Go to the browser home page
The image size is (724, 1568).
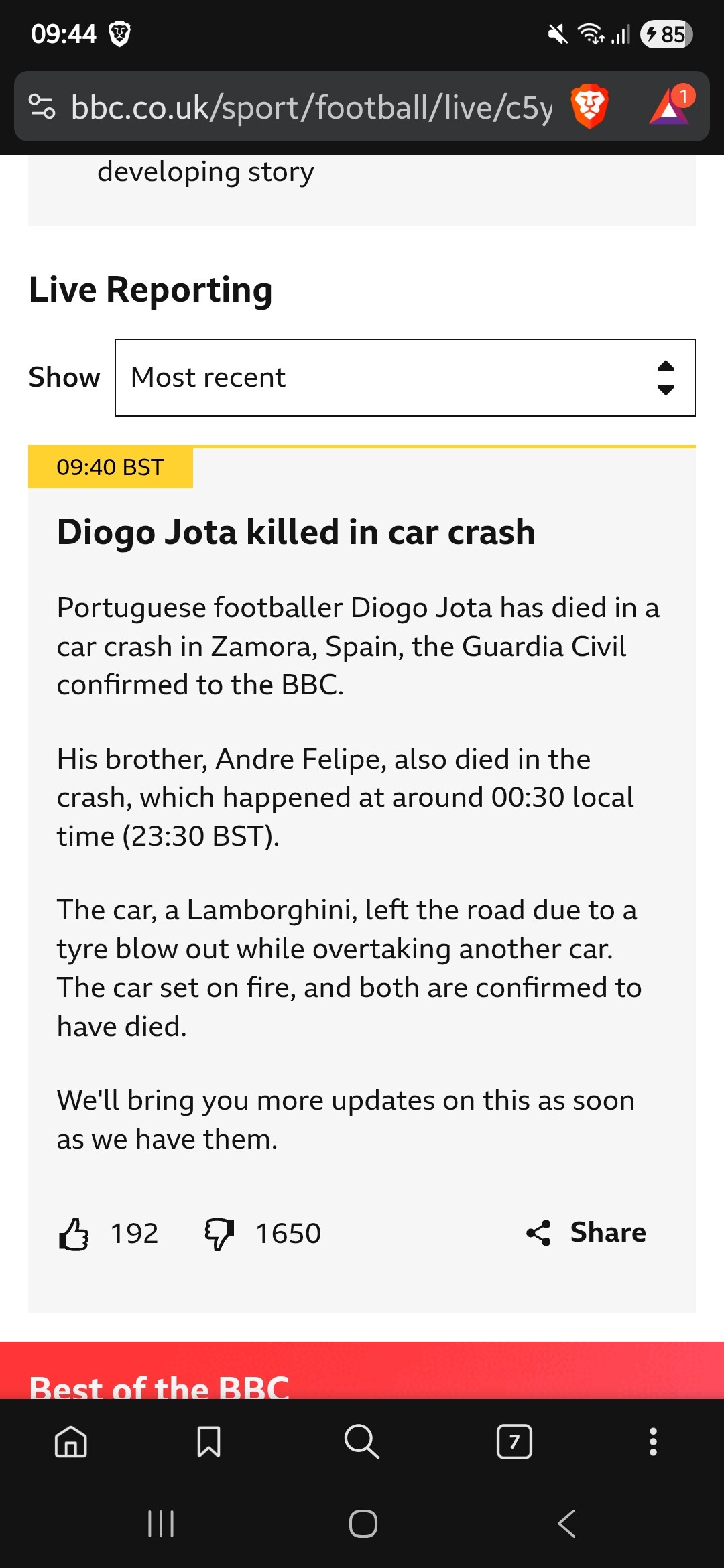[71, 1441]
